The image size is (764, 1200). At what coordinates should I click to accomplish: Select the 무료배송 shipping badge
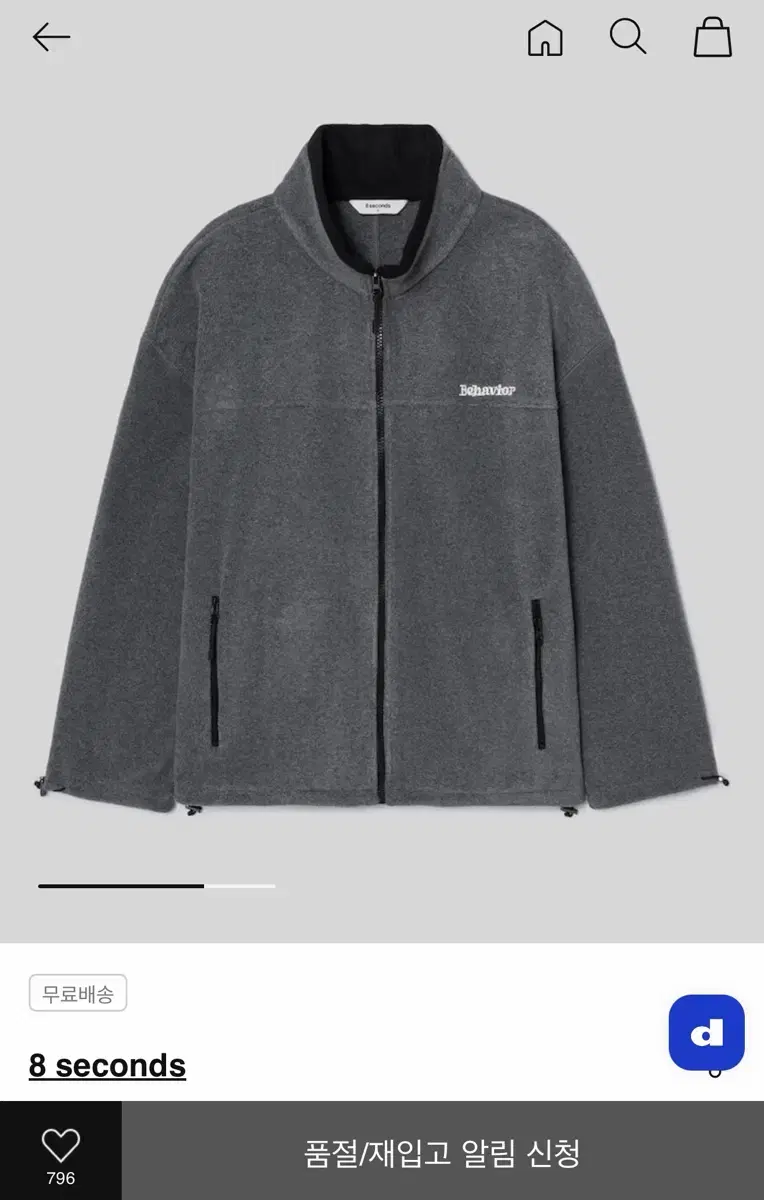(x=77, y=994)
